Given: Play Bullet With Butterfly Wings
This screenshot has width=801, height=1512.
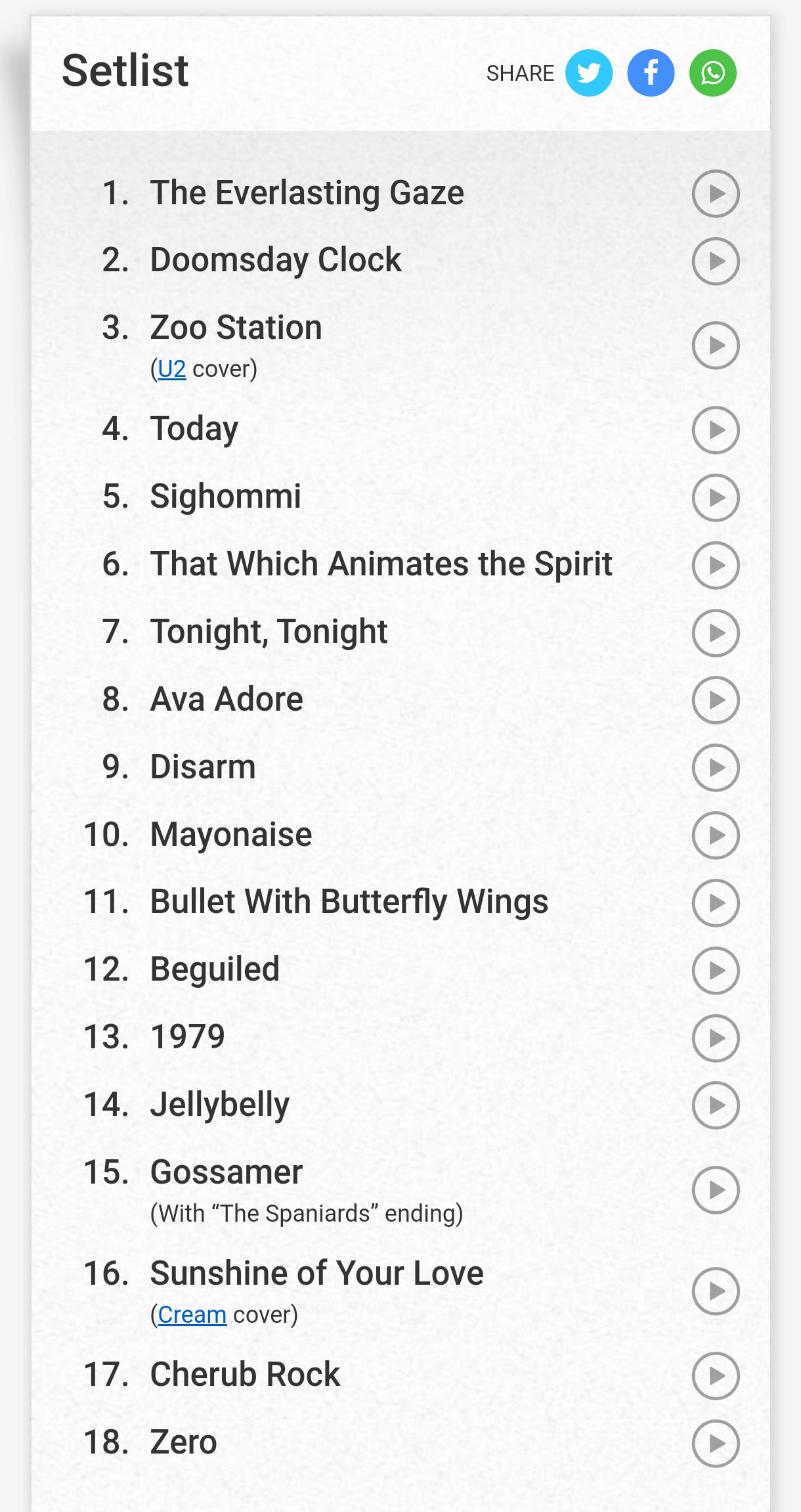Looking at the screenshot, I should coord(716,903).
